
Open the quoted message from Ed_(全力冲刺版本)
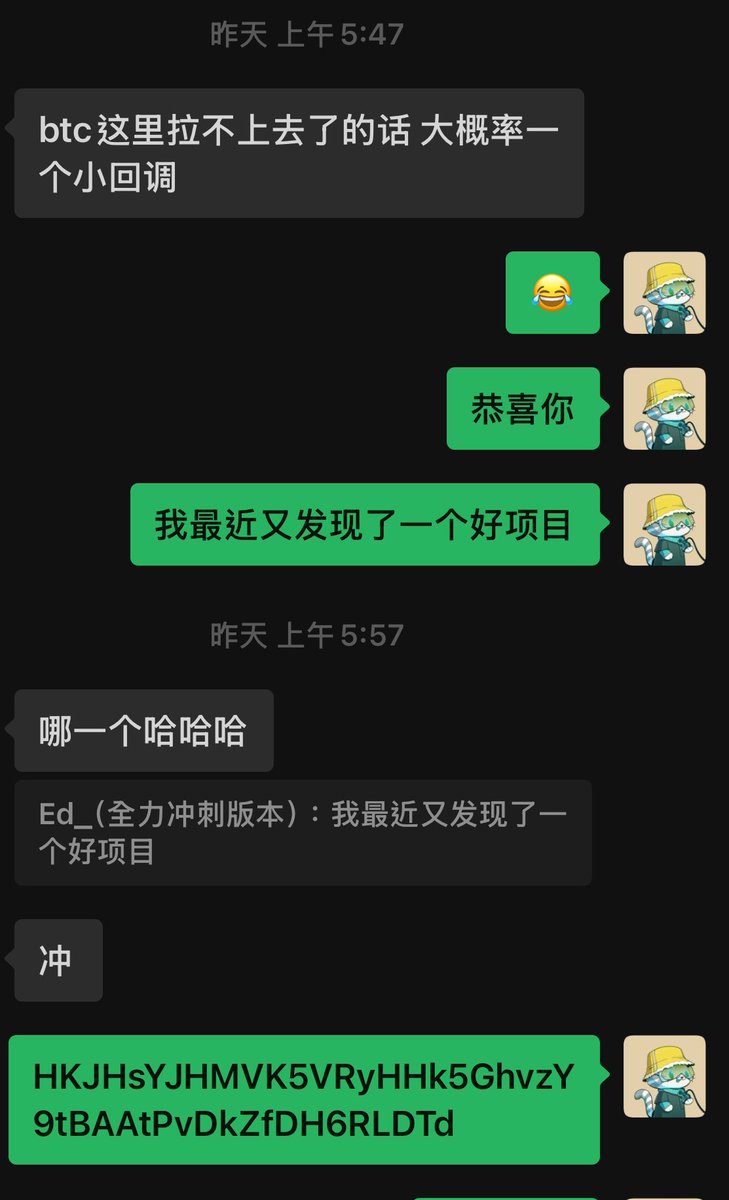click(302, 832)
